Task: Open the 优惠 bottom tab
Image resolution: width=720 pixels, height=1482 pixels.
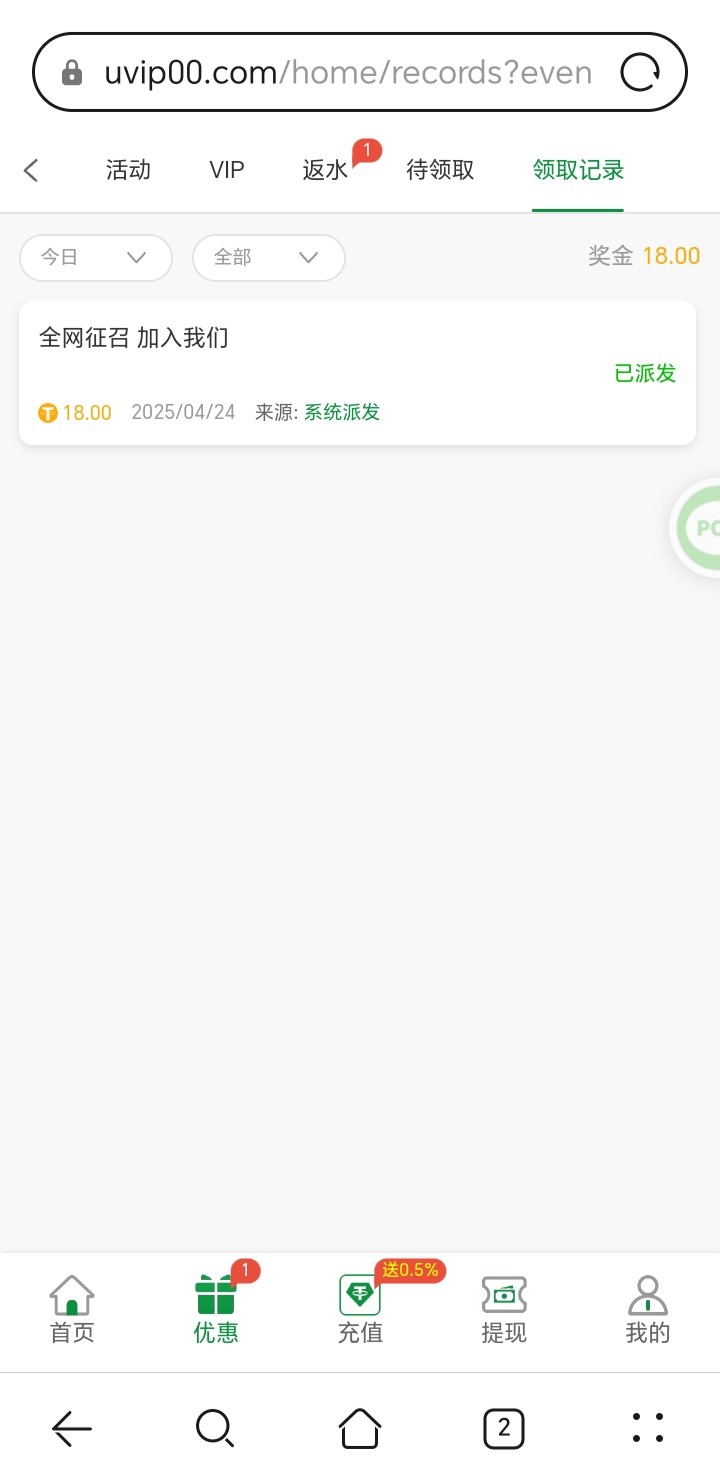Action: pos(216,1310)
